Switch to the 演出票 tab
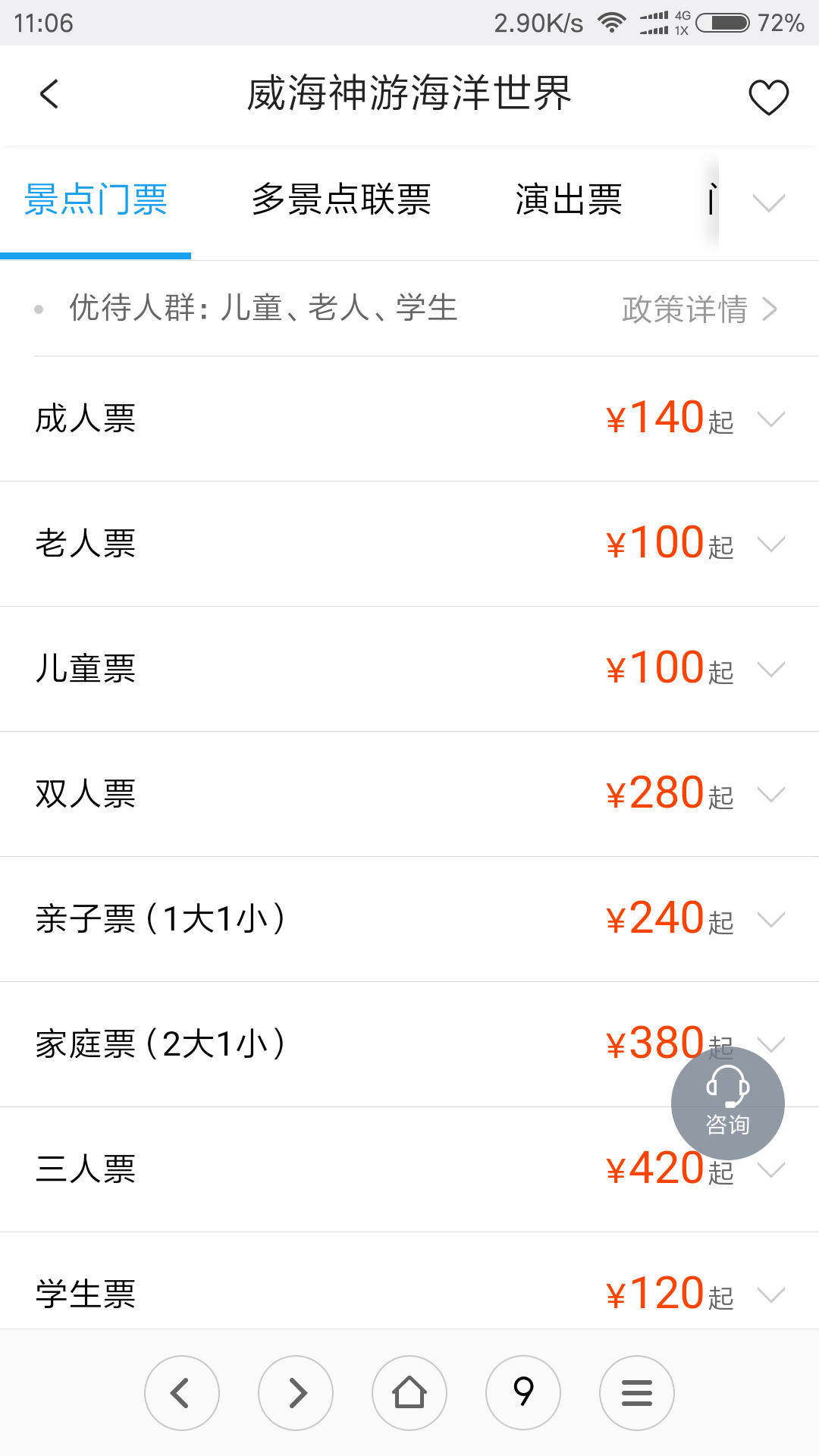The width and height of the screenshot is (819, 1456). [569, 200]
